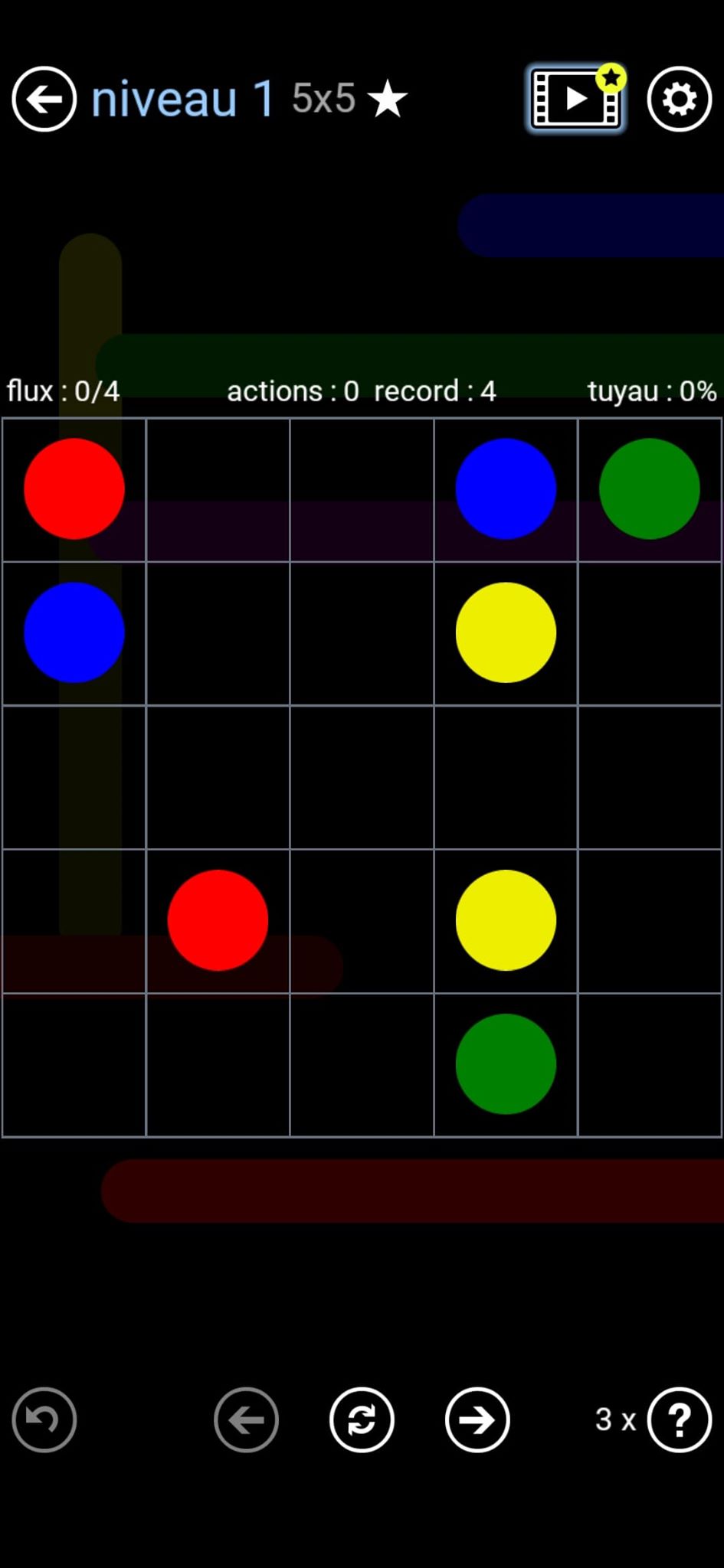Go to the previous level

coord(246,1419)
